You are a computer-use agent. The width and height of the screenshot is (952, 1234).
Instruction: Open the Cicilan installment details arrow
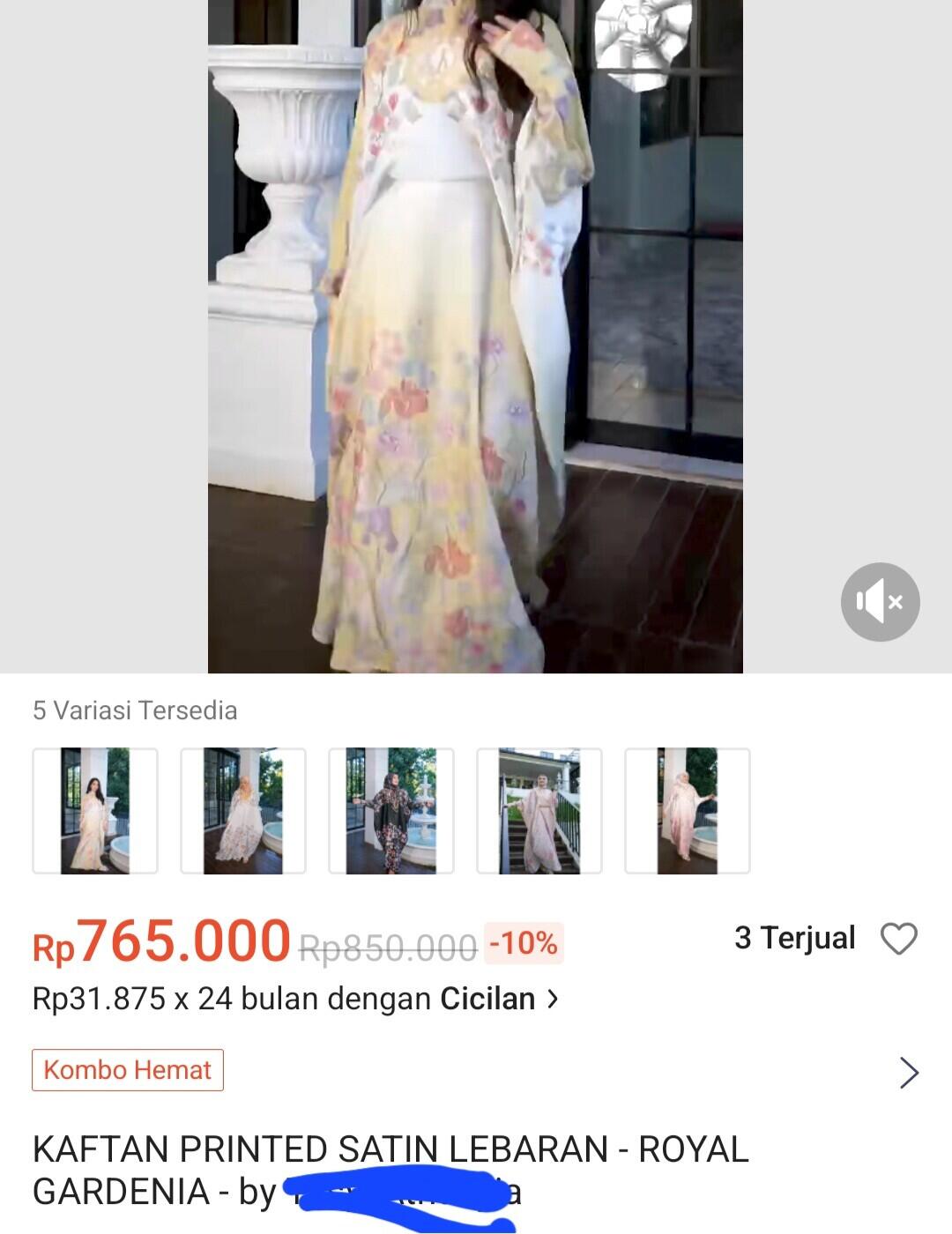pyautogui.click(x=550, y=997)
